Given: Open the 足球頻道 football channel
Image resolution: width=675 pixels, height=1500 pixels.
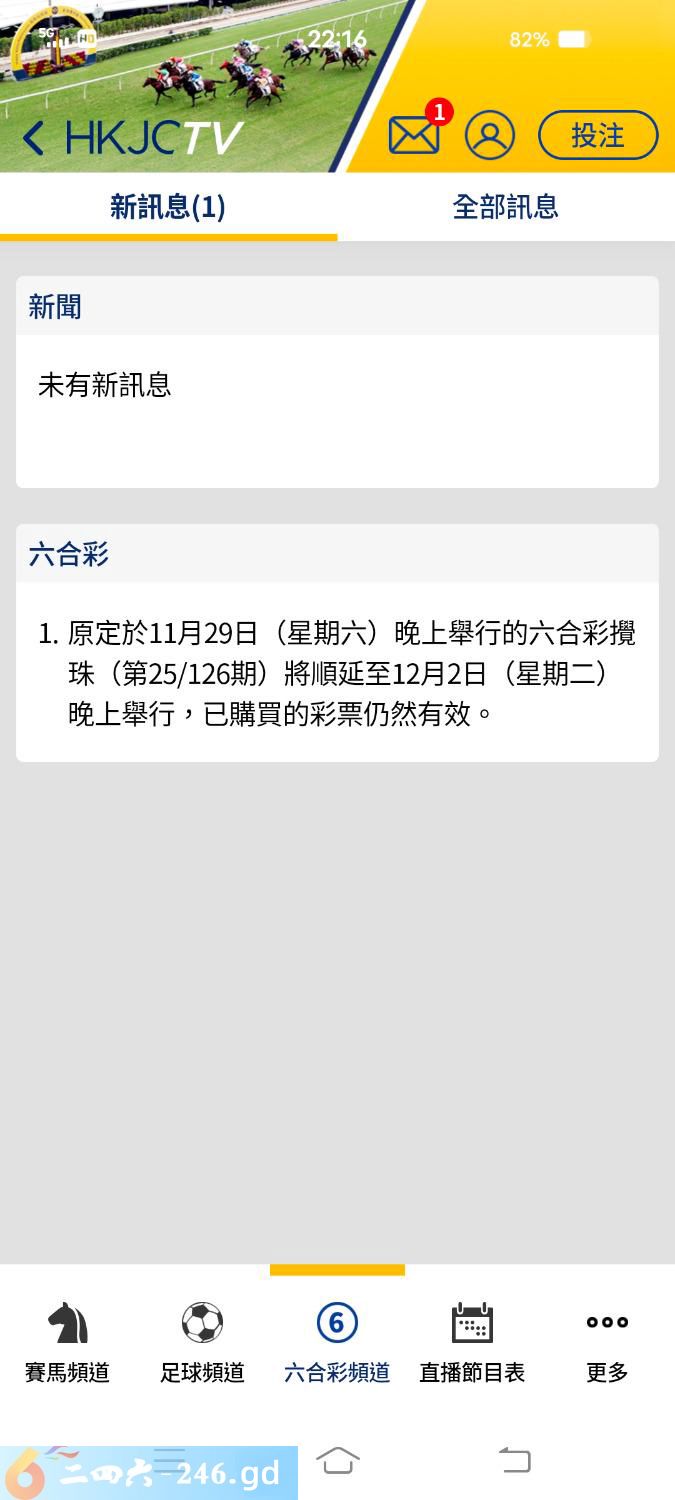Looking at the screenshot, I should pyautogui.click(x=202, y=1342).
